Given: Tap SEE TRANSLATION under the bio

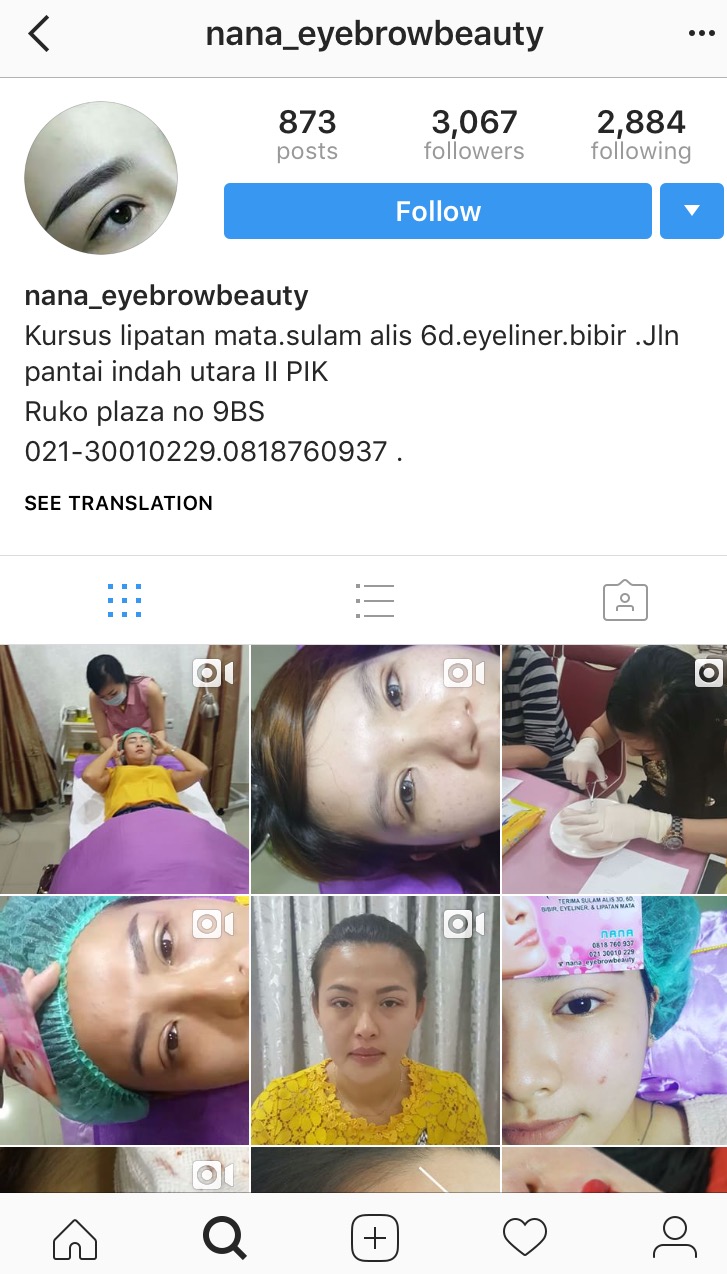Looking at the screenshot, I should 118,503.
